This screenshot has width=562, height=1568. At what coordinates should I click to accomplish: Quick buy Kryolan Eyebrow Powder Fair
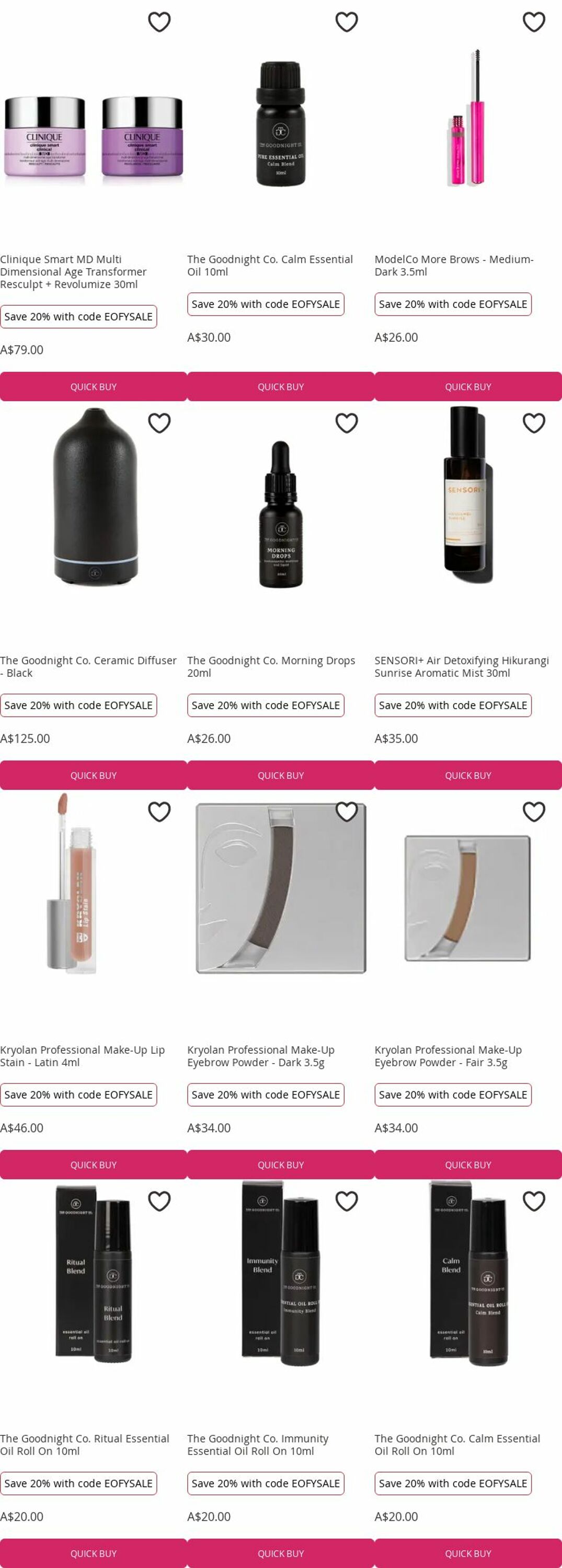click(467, 1165)
